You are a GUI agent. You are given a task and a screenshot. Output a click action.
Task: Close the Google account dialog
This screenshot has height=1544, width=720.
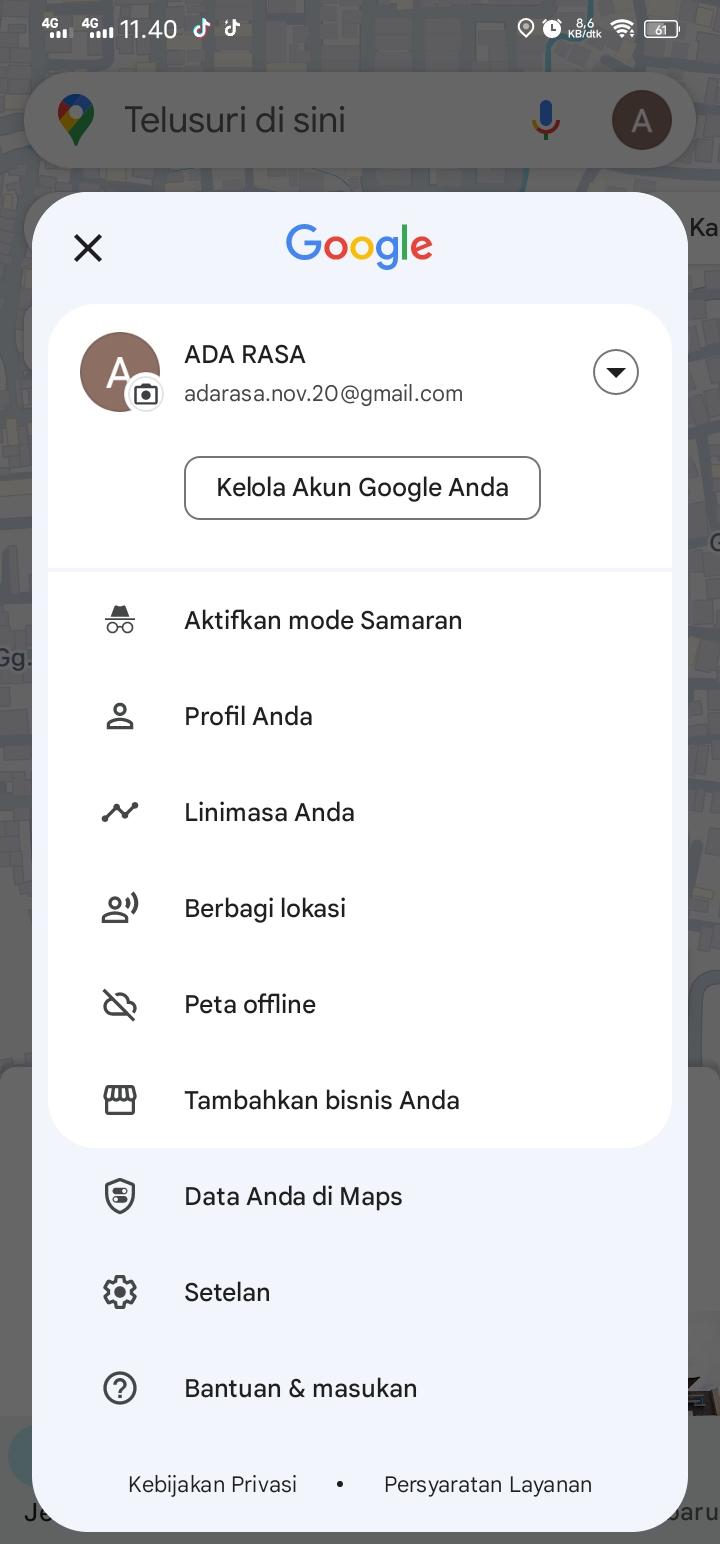pos(88,248)
